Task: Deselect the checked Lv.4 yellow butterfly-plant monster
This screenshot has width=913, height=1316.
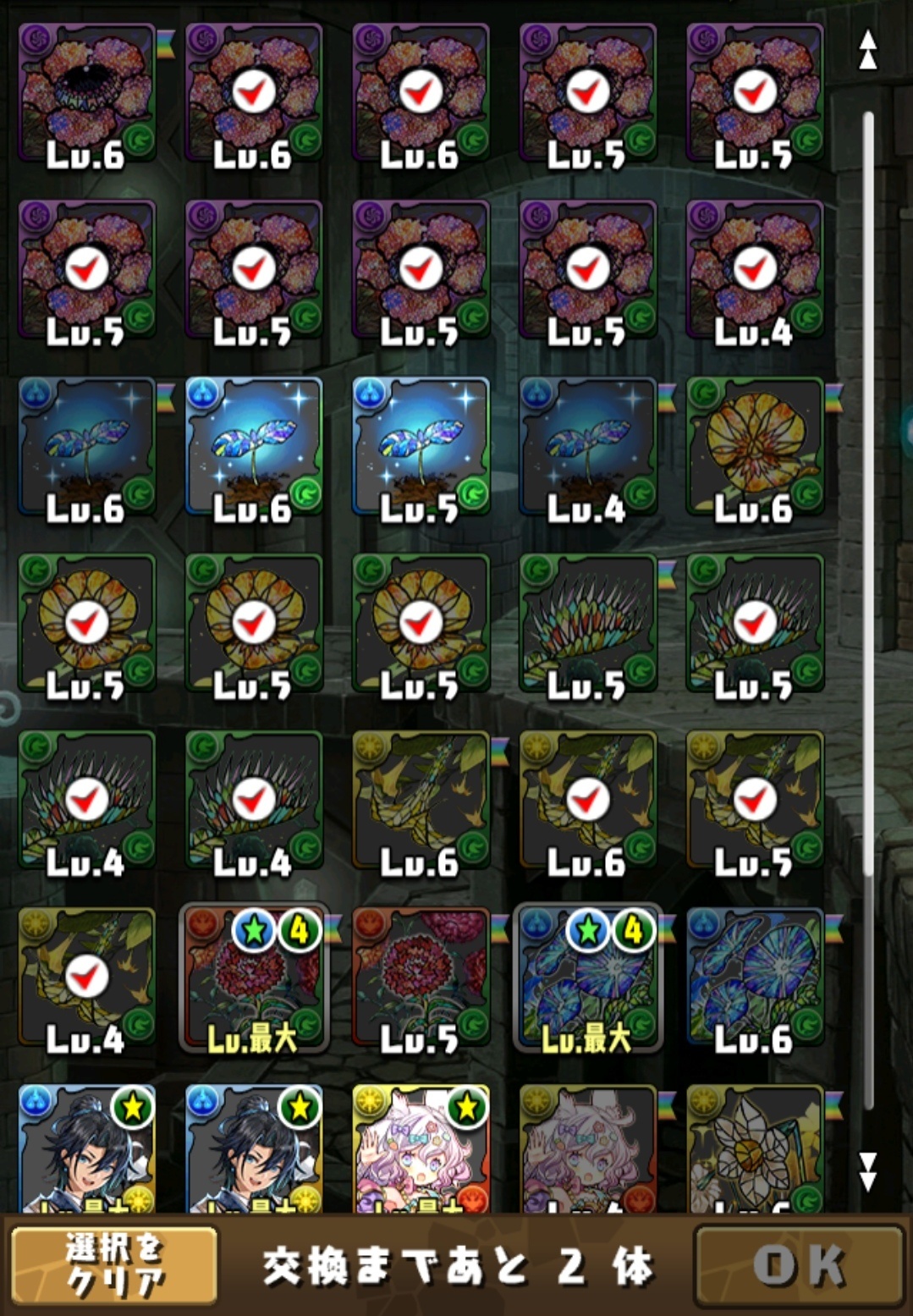Action: pos(87,979)
